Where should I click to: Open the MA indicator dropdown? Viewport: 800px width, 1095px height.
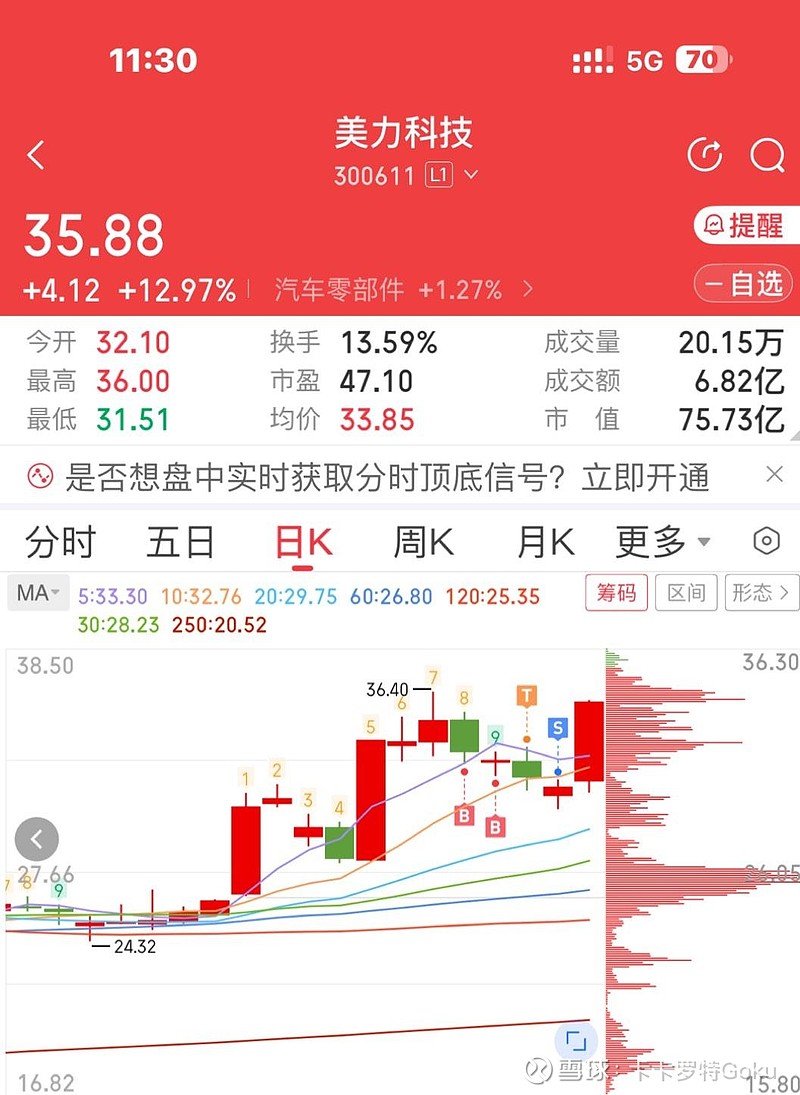point(37,592)
